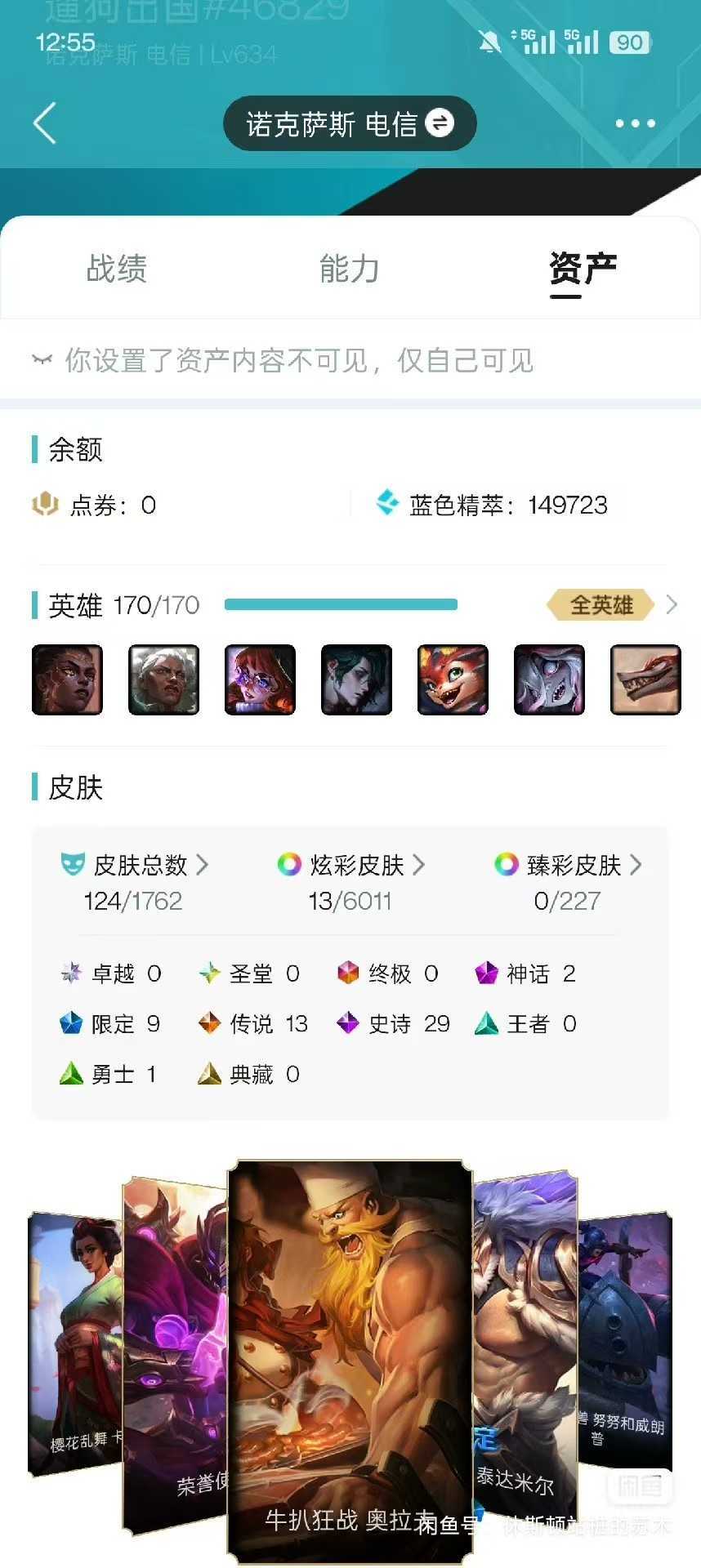Open the three-dot overflow menu
The height and width of the screenshot is (1568, 701).
pyautogui.click(x=635, y=124)
